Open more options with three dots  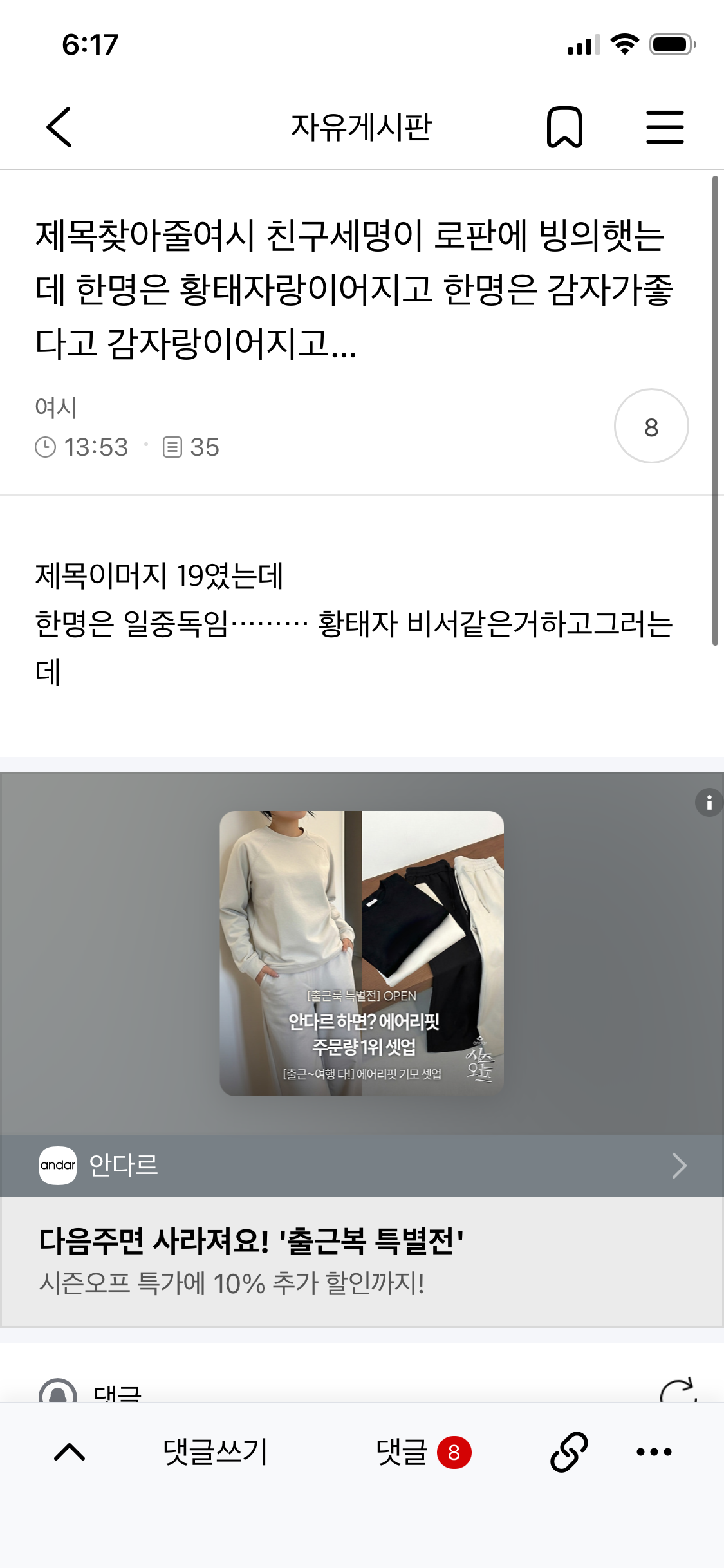[654, 1452]
